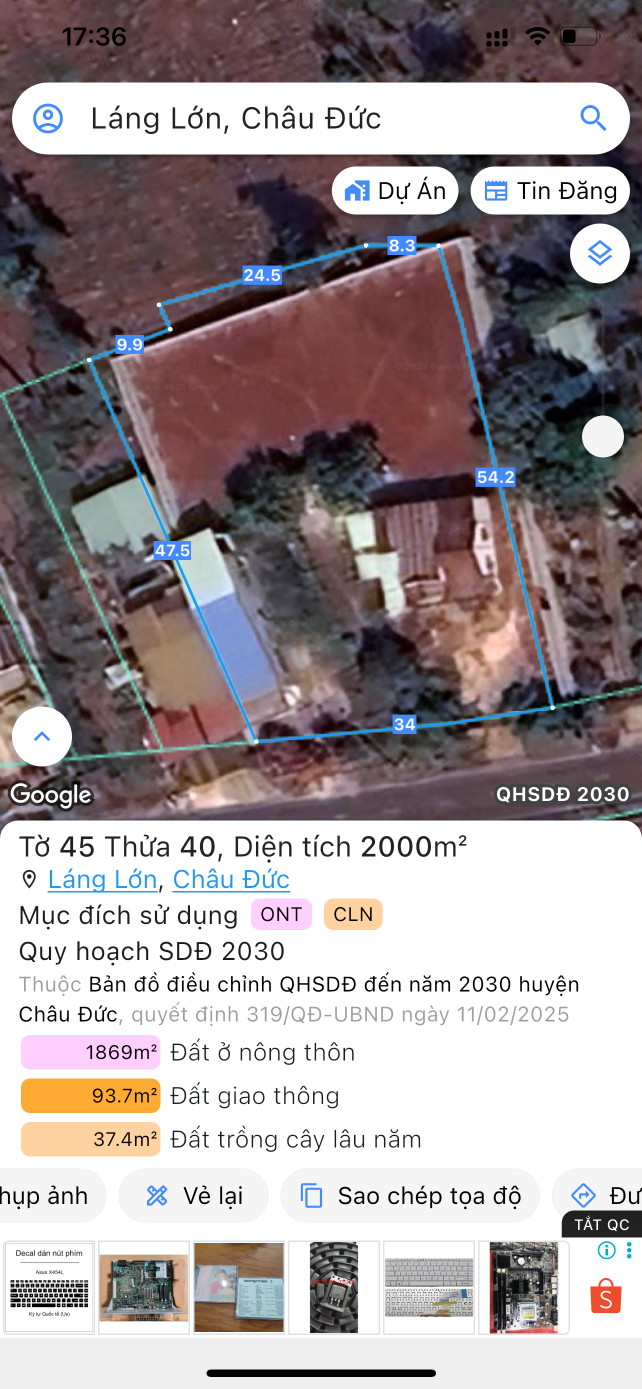Tap the Láng Lớn, Châu Đức search field

(x=300, y=118)
